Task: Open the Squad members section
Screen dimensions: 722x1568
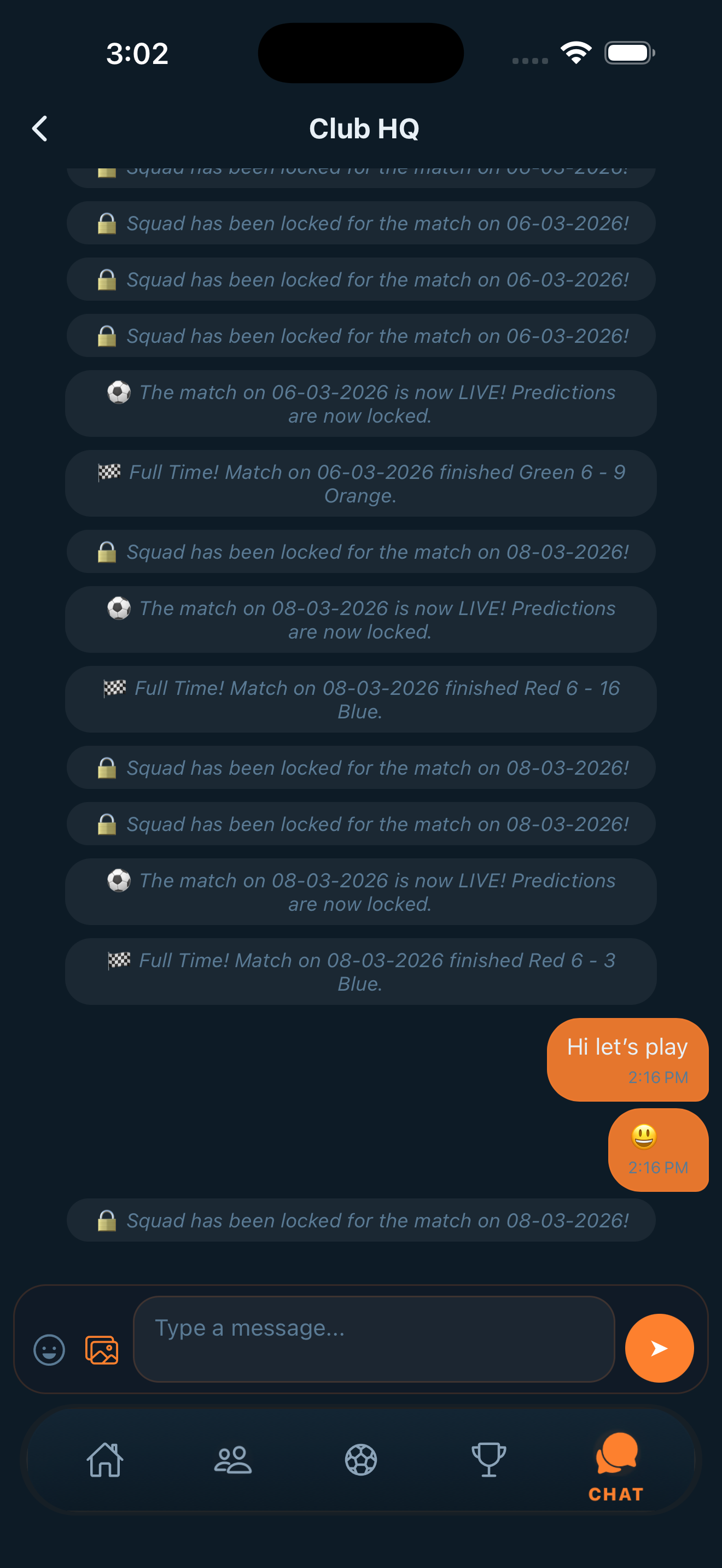Action: point(234,1460)
